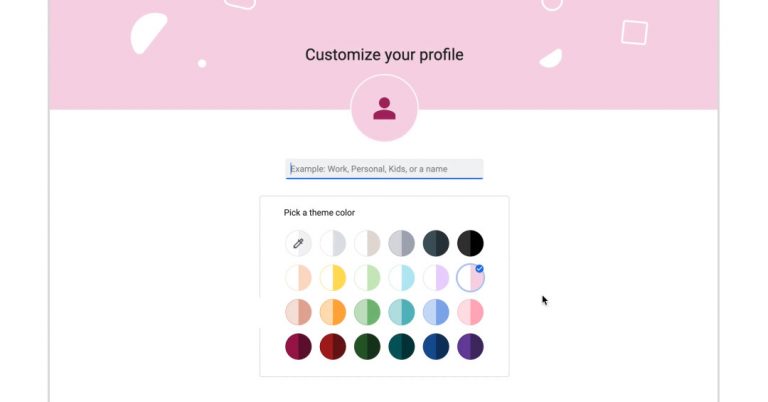Choose the deep purple theme color

pyautogui.click(x=470, y=347)
